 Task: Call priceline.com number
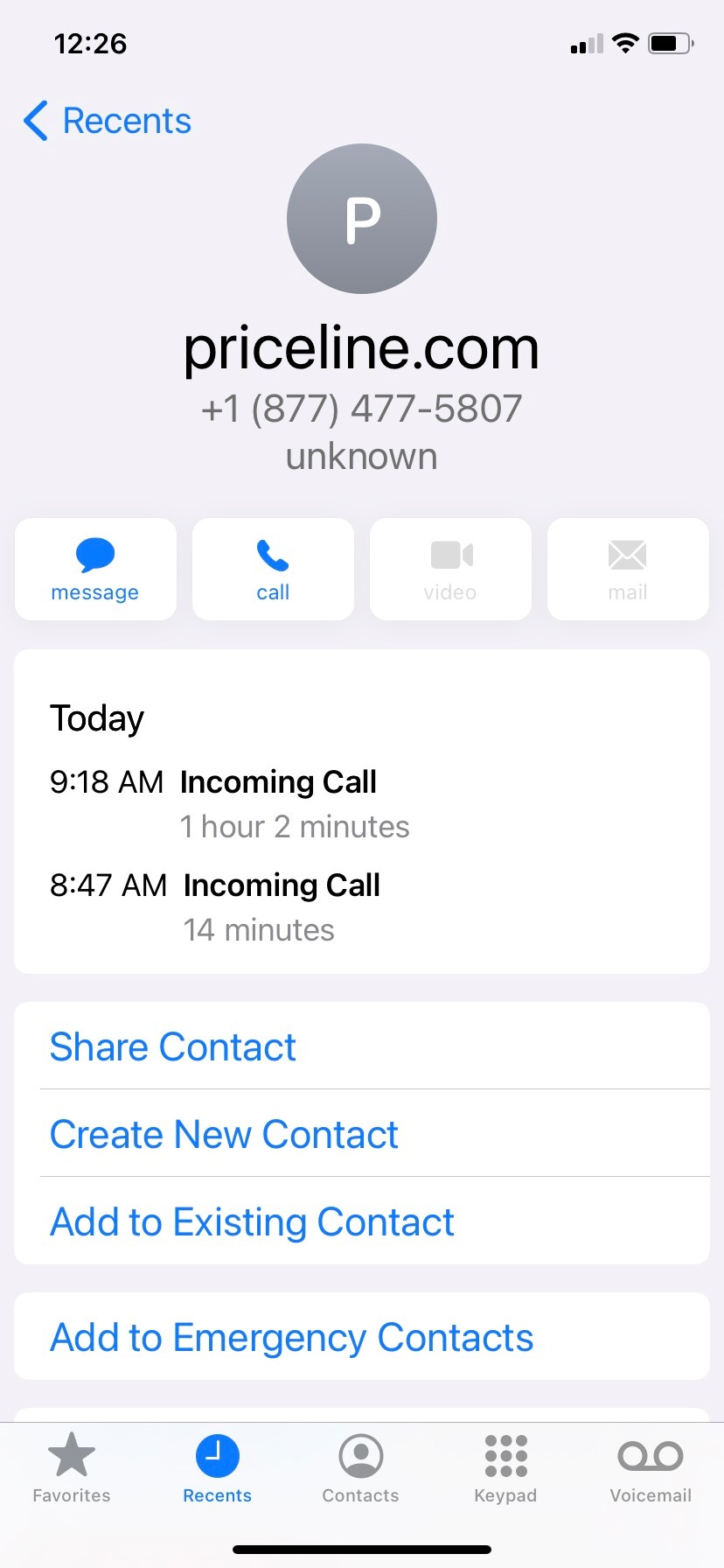(273, 569)
